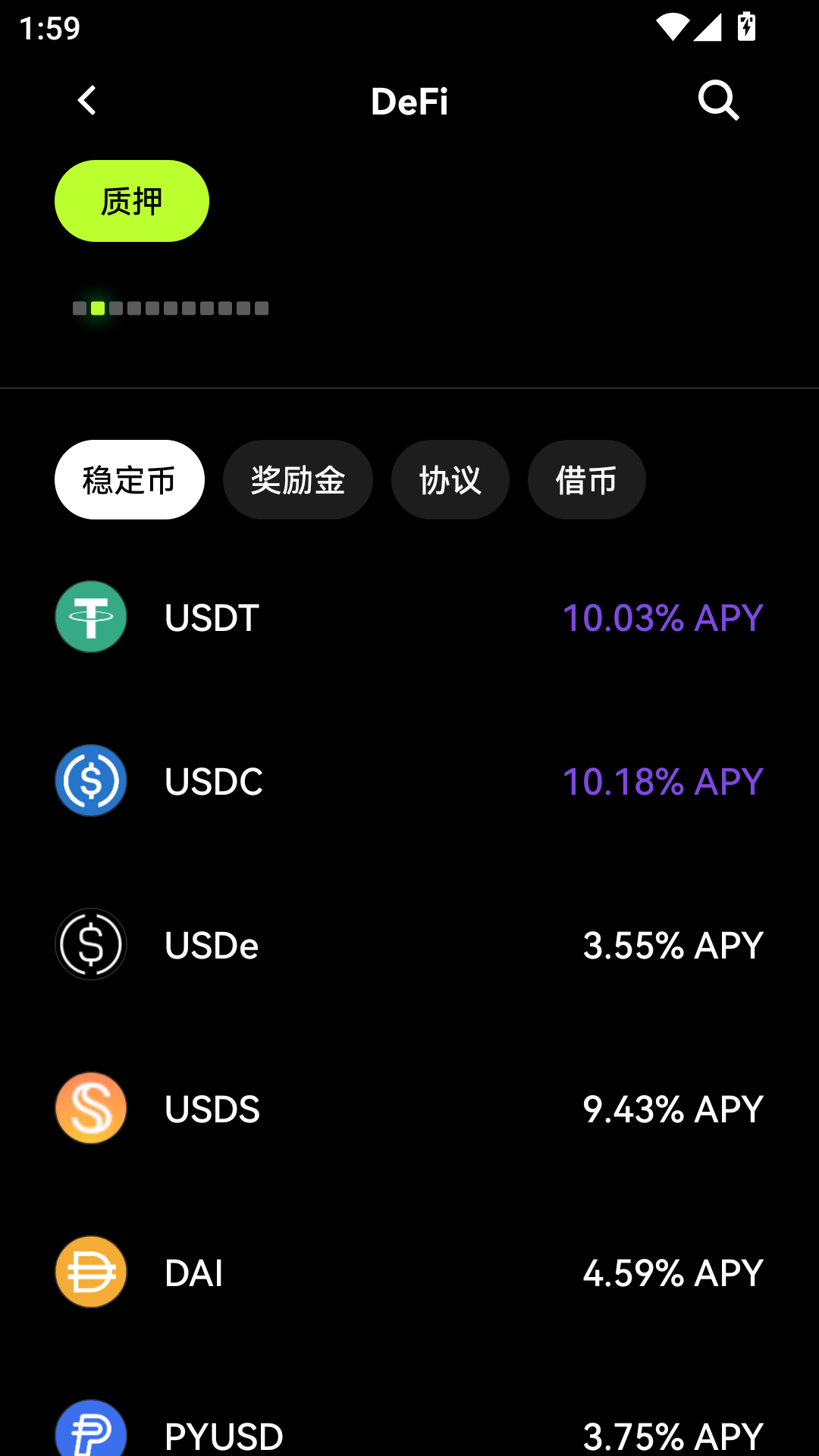Image resolution: width=819 pixels, height=1456 pixels.
Task: Open the search function
Action: [x=719, y=101]
